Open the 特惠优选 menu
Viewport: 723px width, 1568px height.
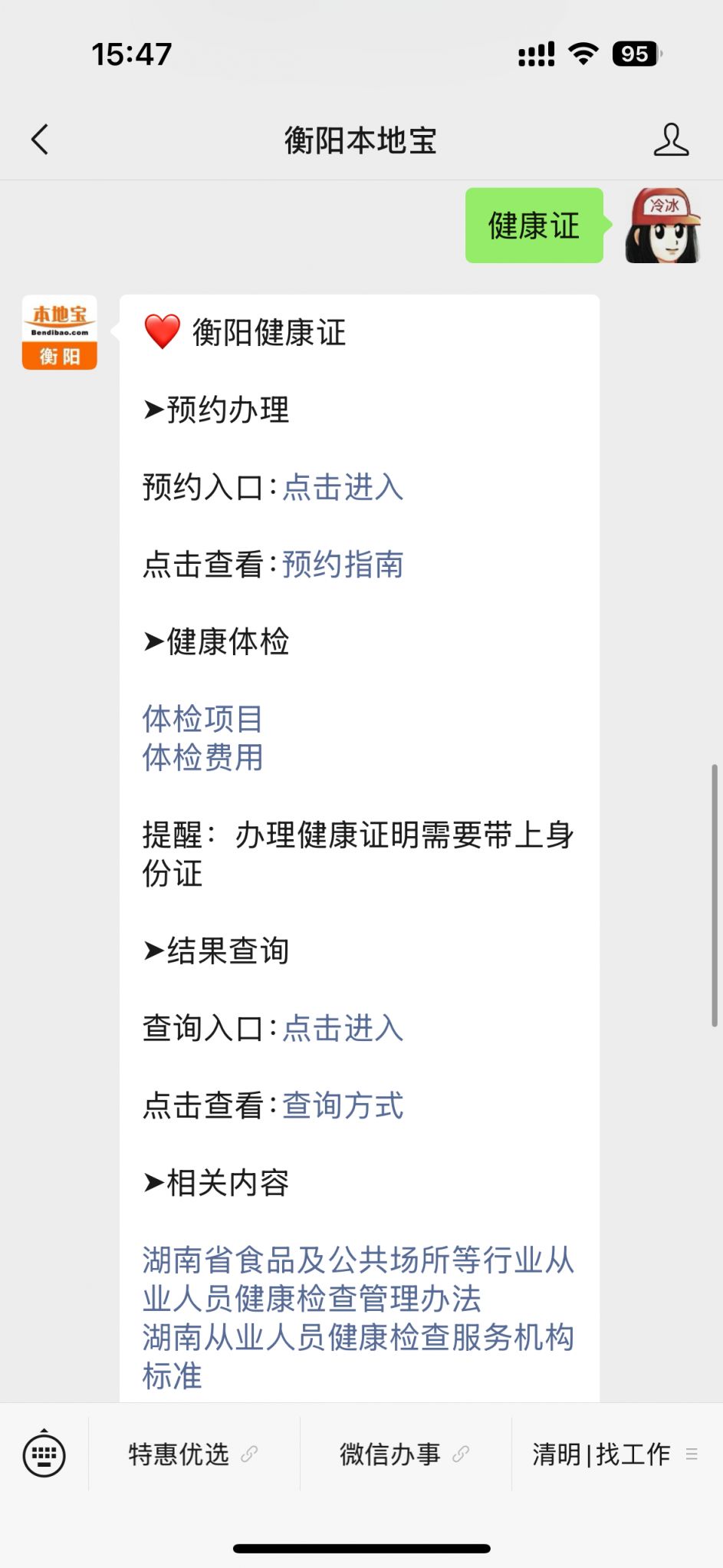coord(193,1454)
